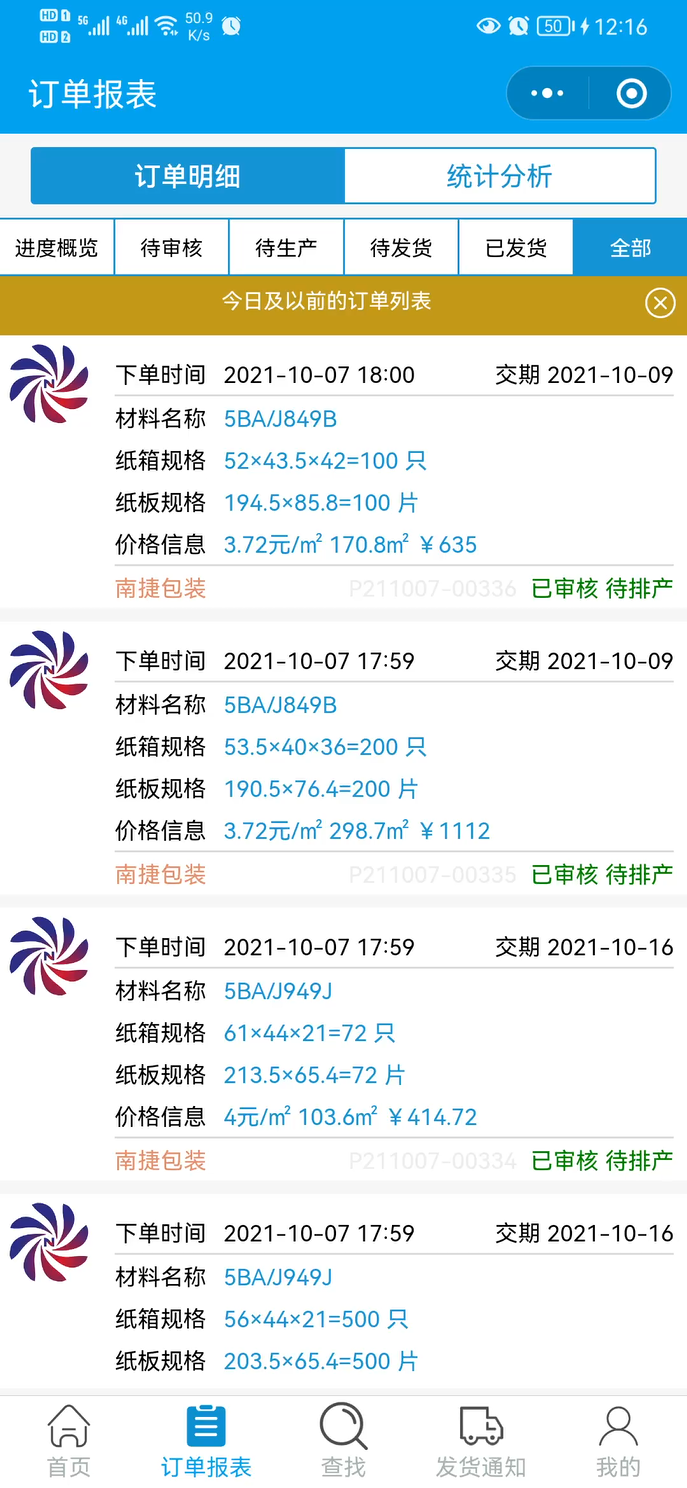This screenshot has width=687, height=1488.
Task: Go to 首页 in bottom navigation
Action: (x=69, y=1442)
